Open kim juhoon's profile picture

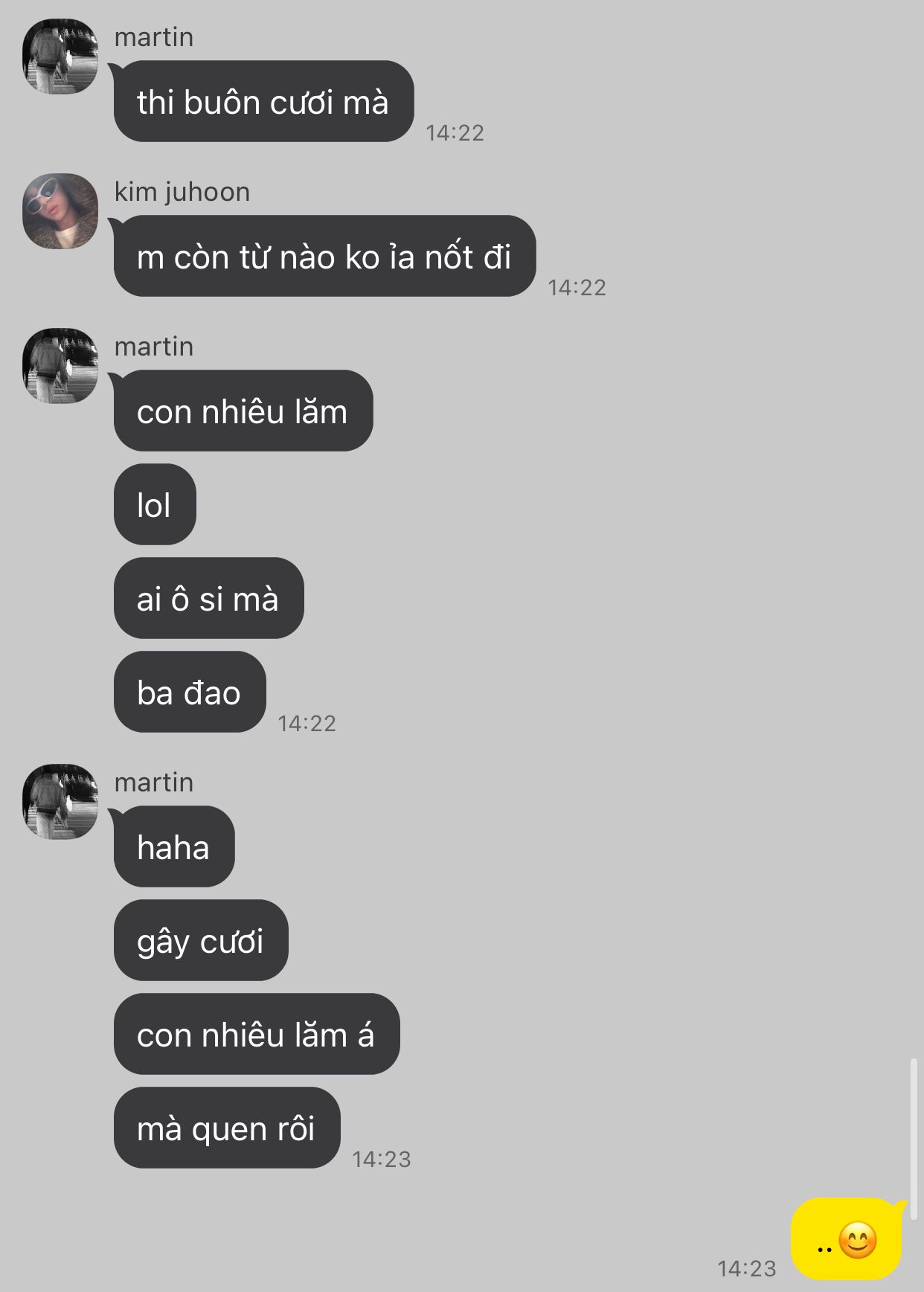tap(60, 211)
